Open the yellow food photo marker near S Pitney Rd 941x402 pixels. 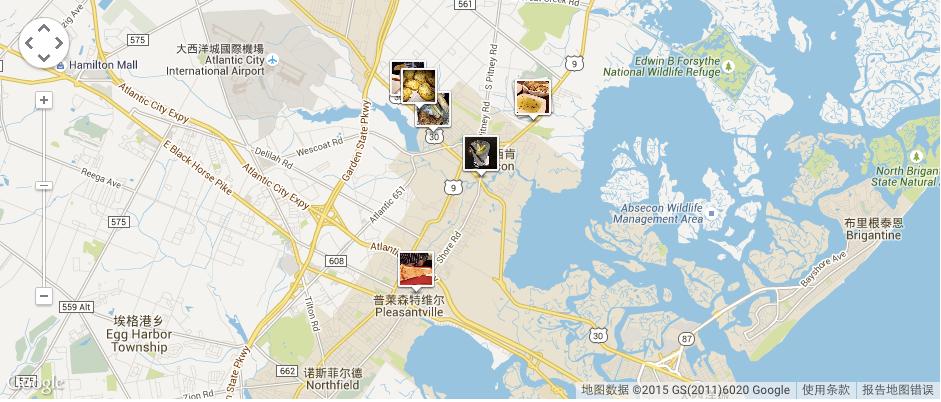[533, 97]
